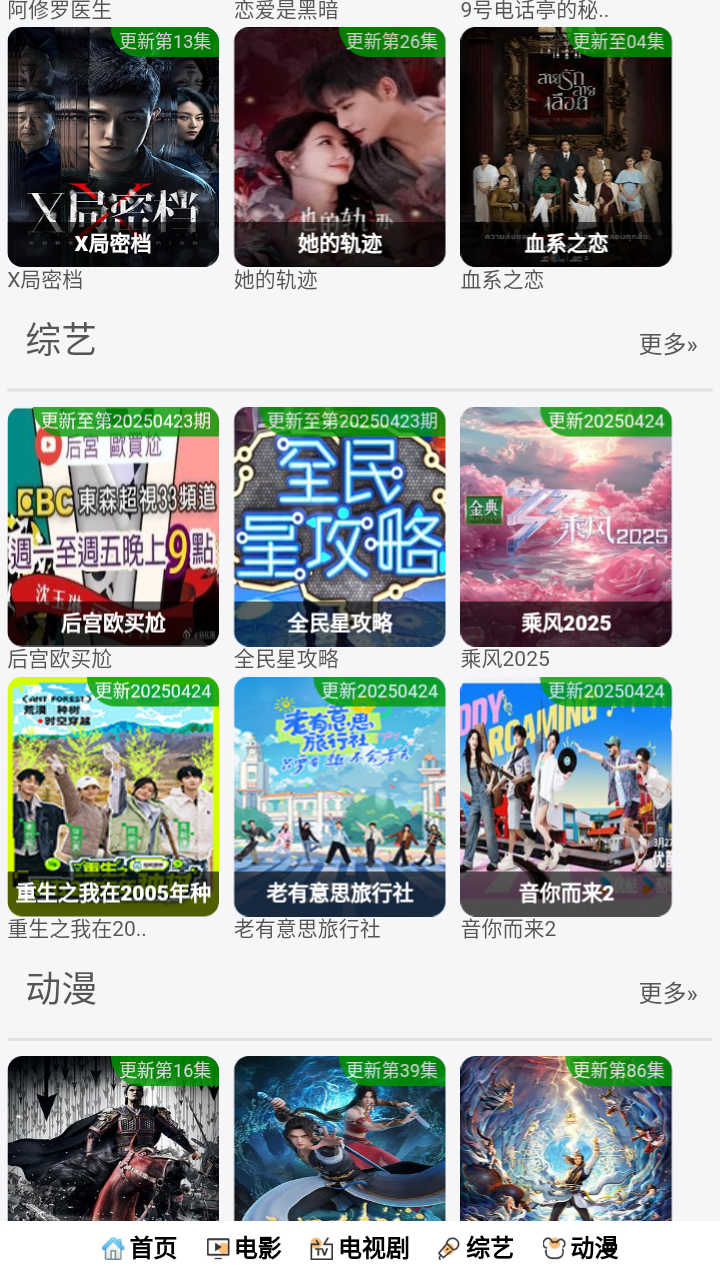
Task: Open 全民星攻略 variety show
Action: click(x=339, y=526)
